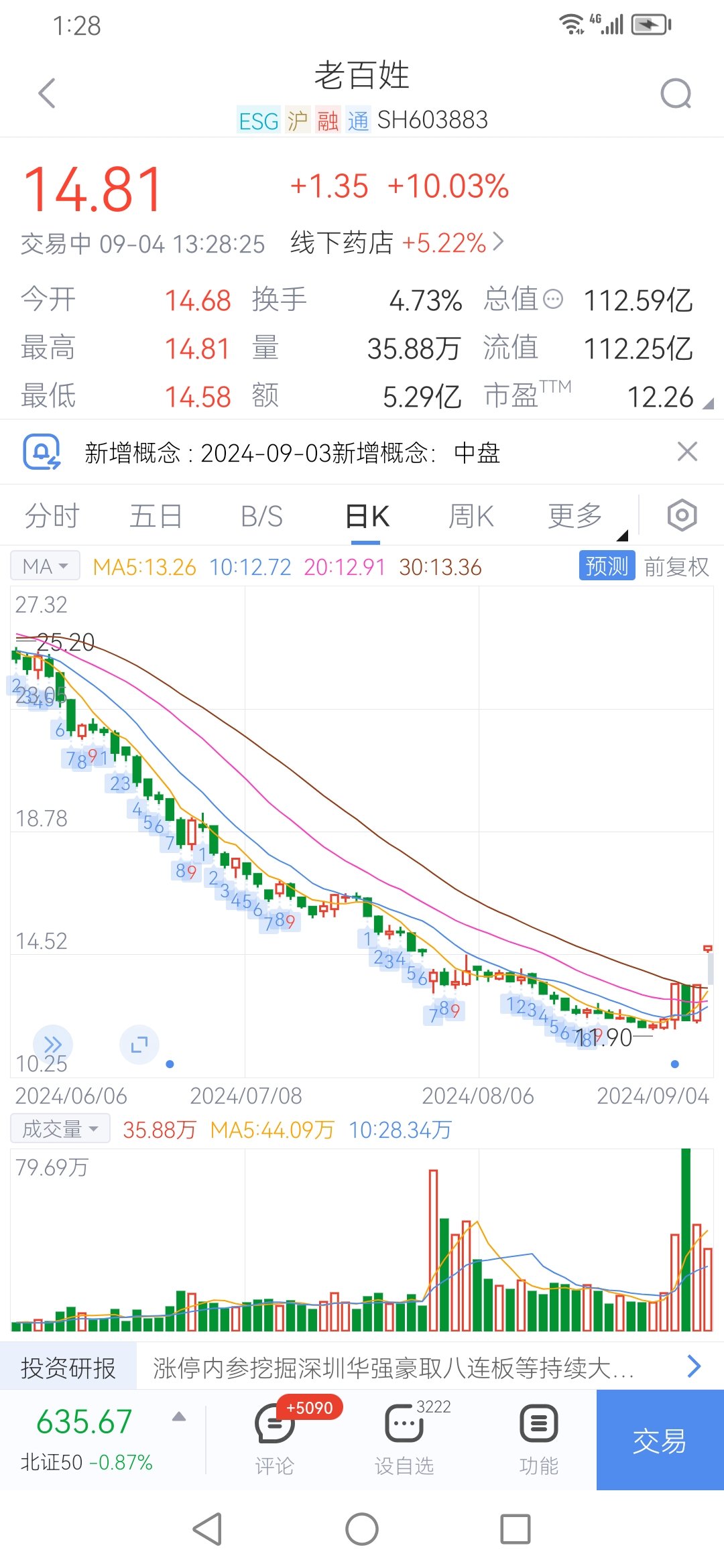This screenshot has height=1568, width=724.
Task: Expand the 更多 chart period options
Action: tap(577, 517)
